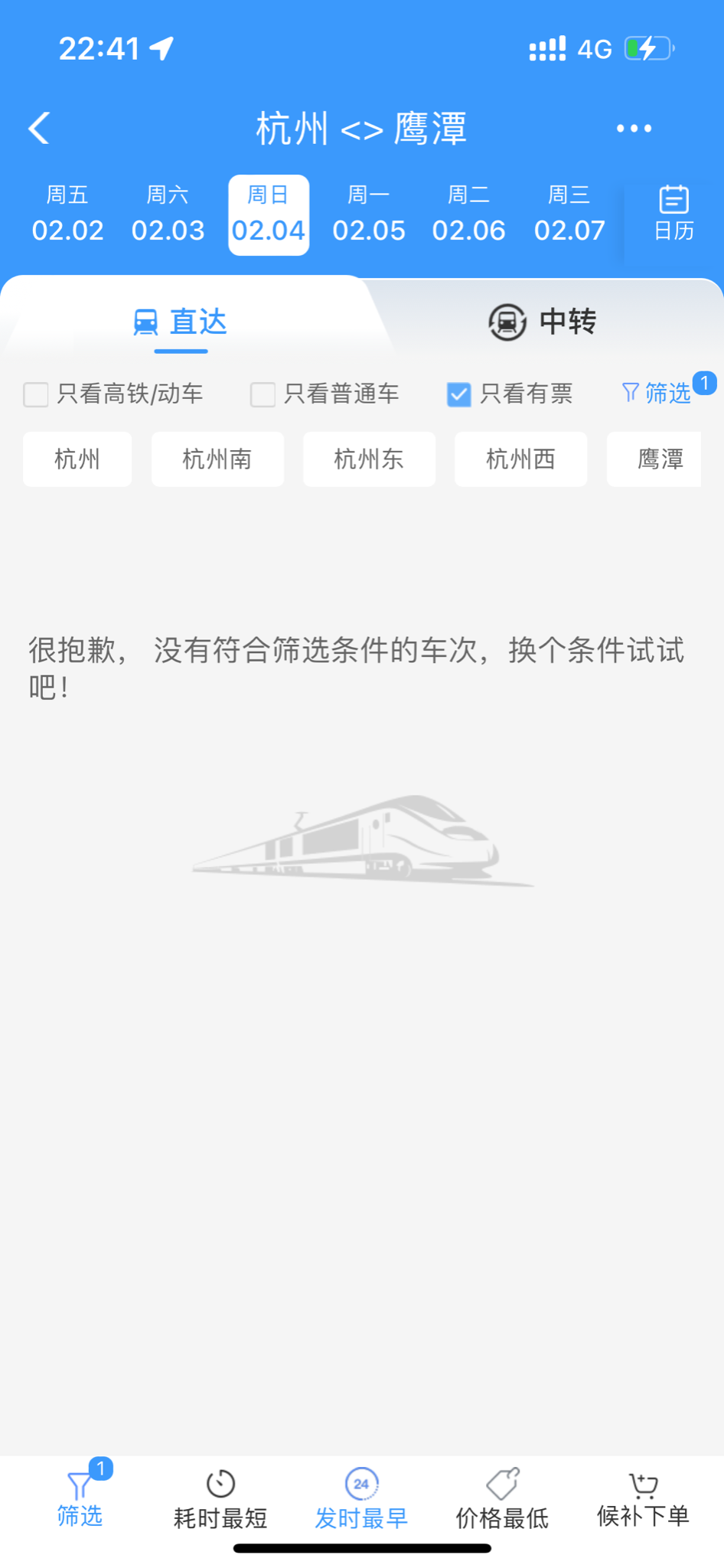Open the three-dot overflow menu
This screenshot has width=724, height=1568.
[x=634, y=129]
